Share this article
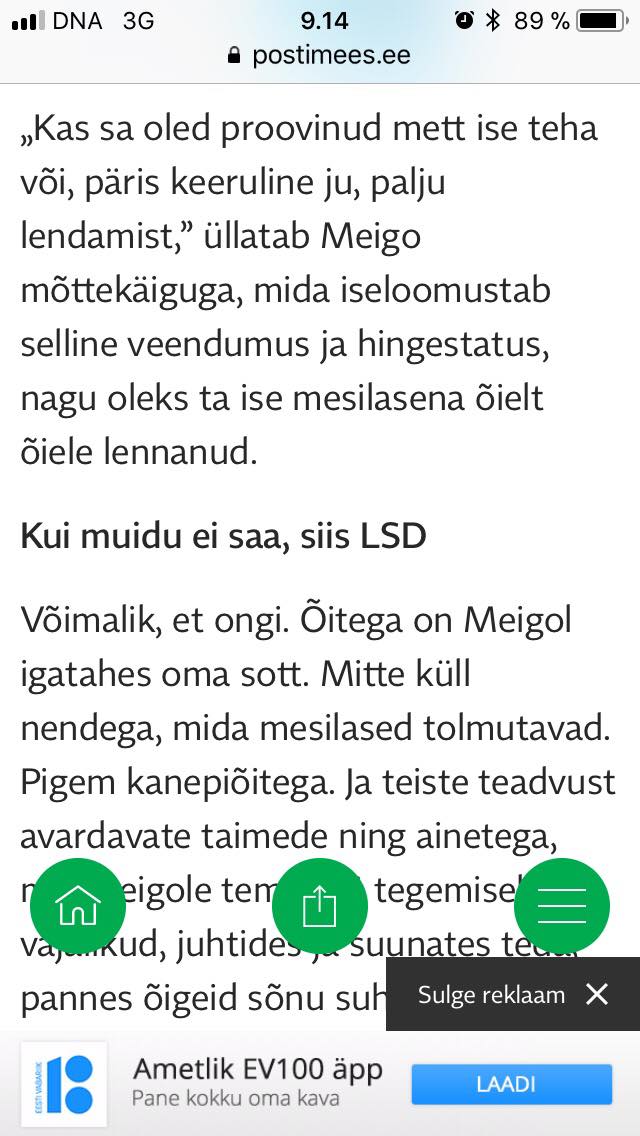 click(320, 906)
